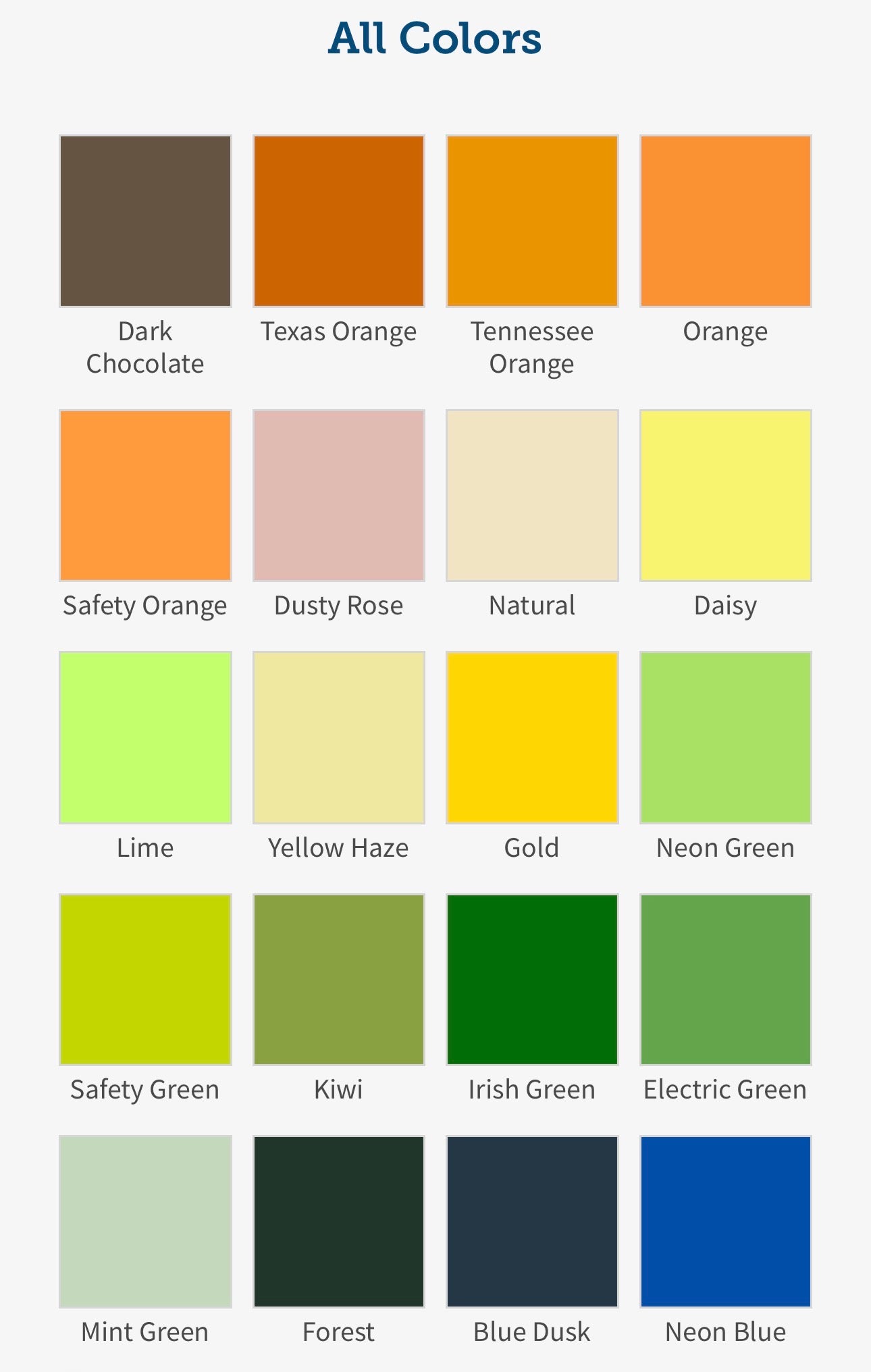Select the Gold color swatch
This screenshot has height=1372, width=871.
pyautogui.click(x=532, y=737)
